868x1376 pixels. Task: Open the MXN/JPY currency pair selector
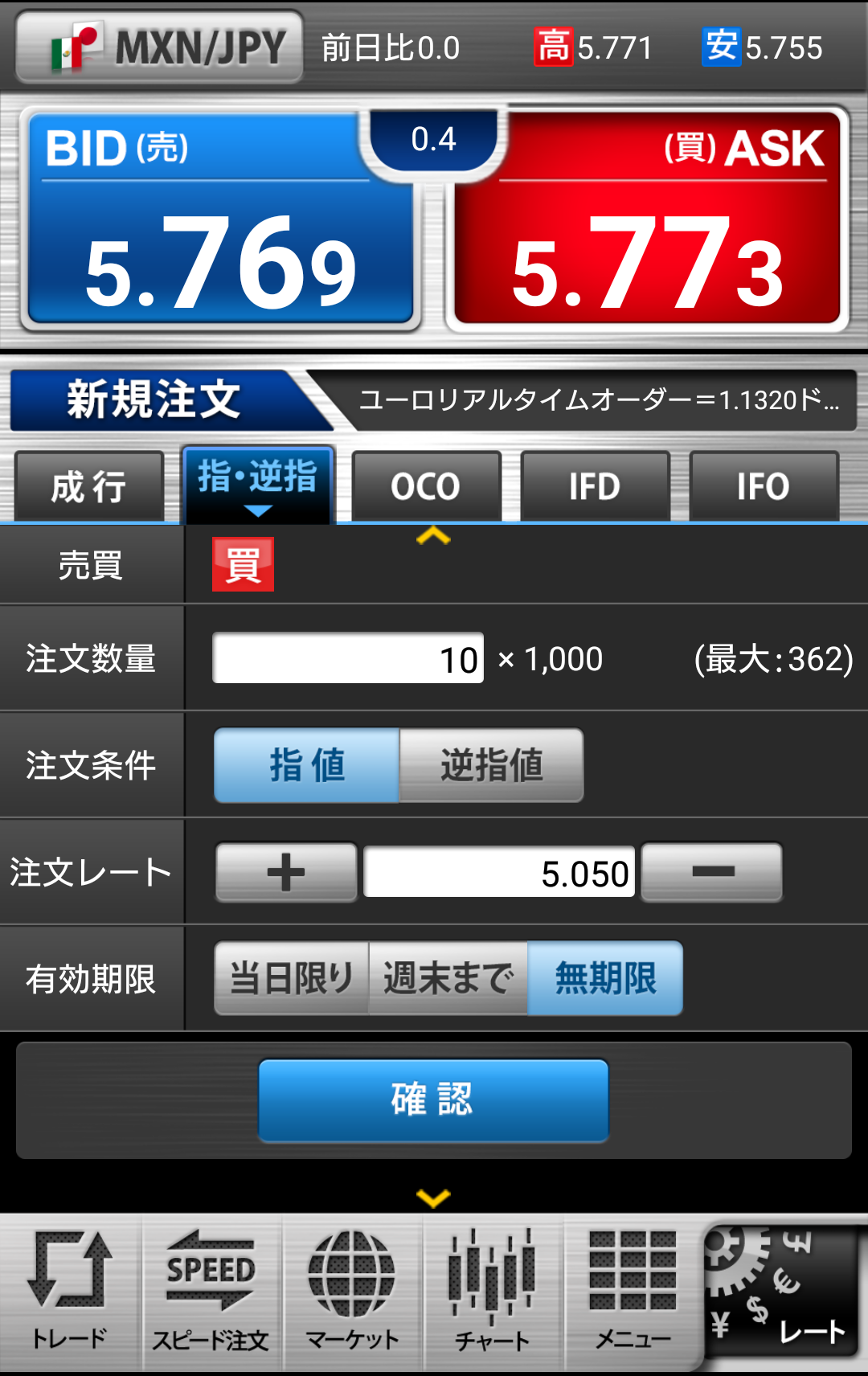point(159,47)
